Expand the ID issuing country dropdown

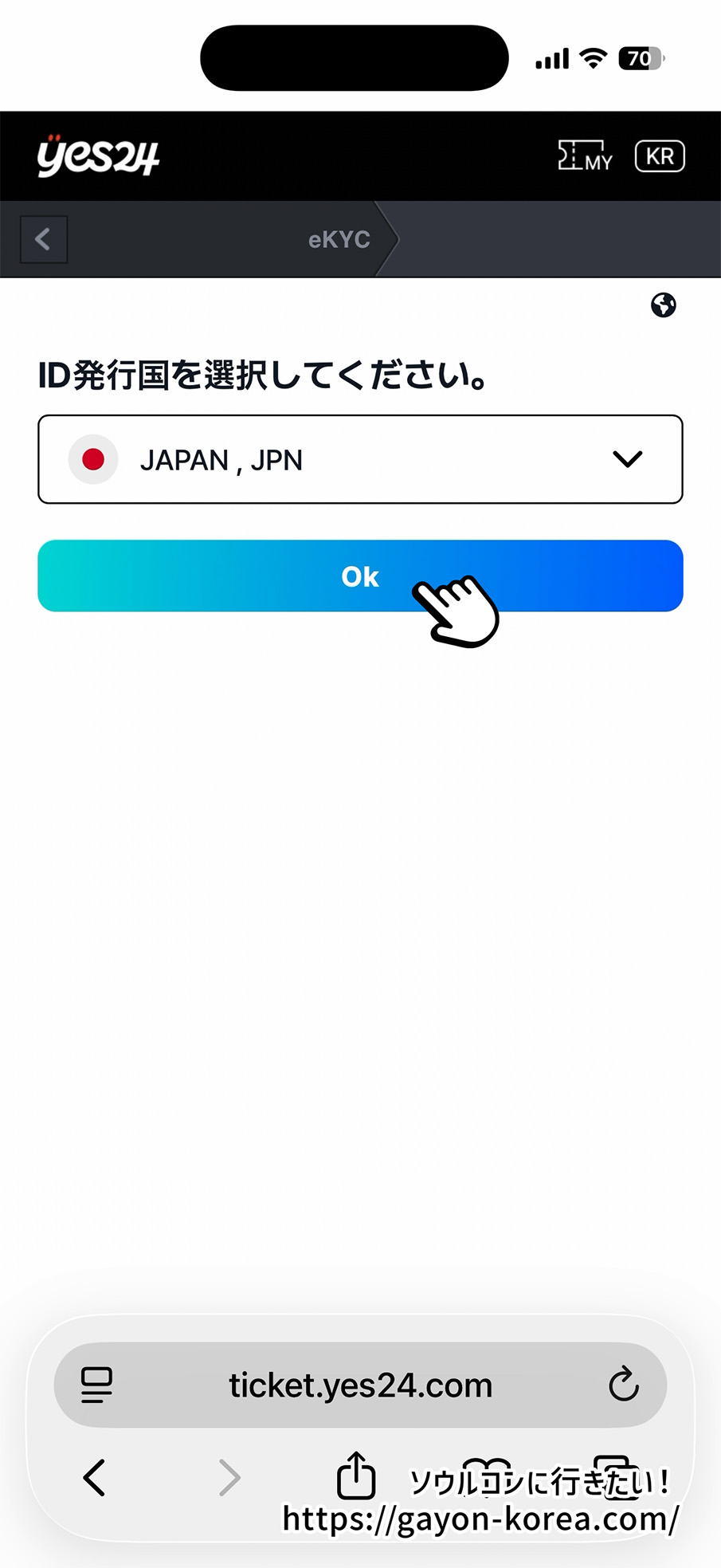click(x=360, y=460)
